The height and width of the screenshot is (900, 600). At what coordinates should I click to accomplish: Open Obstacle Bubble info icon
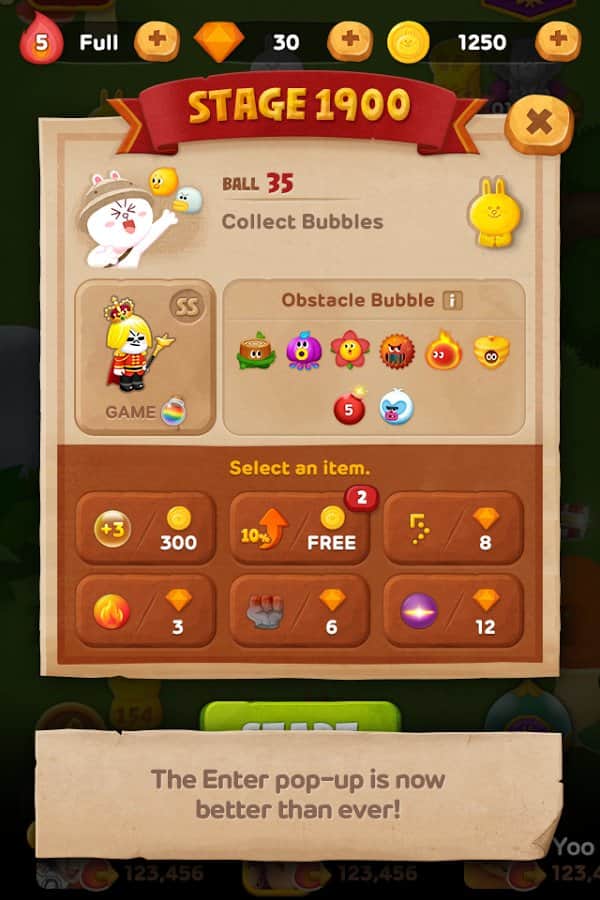pyautogui.click(x=453, y=300)
